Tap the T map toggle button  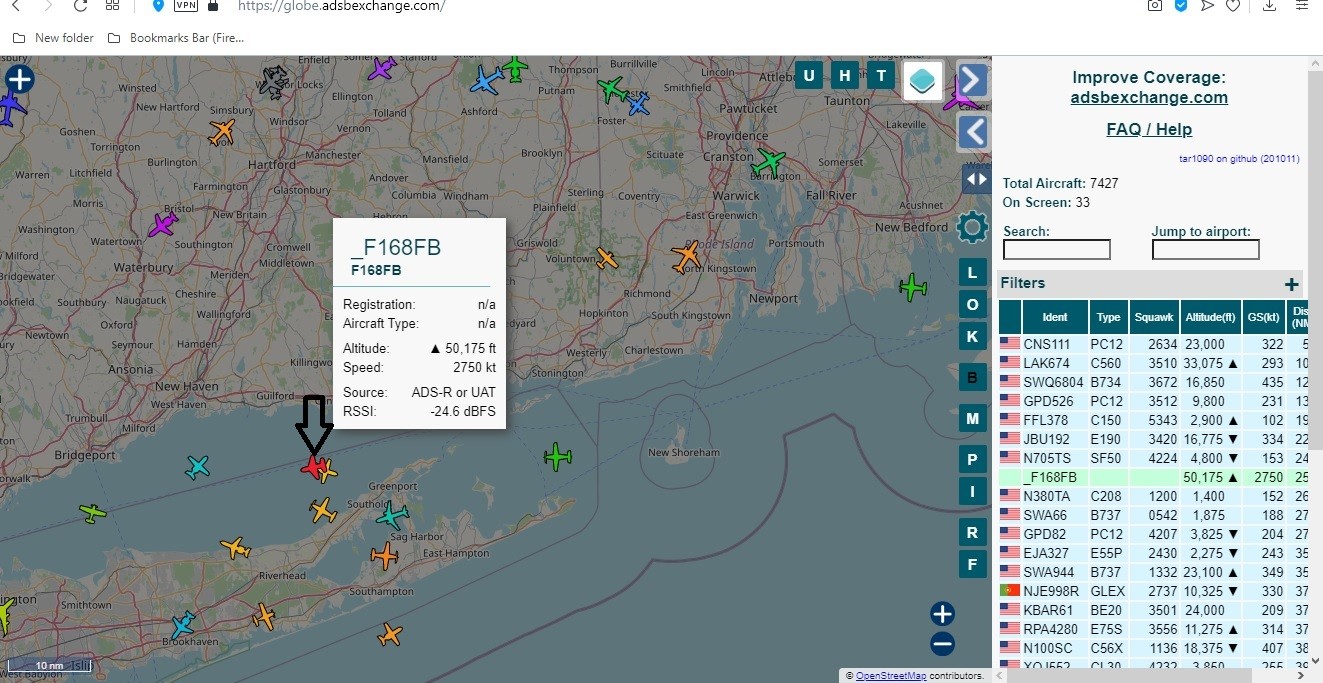tap(881, 76)
